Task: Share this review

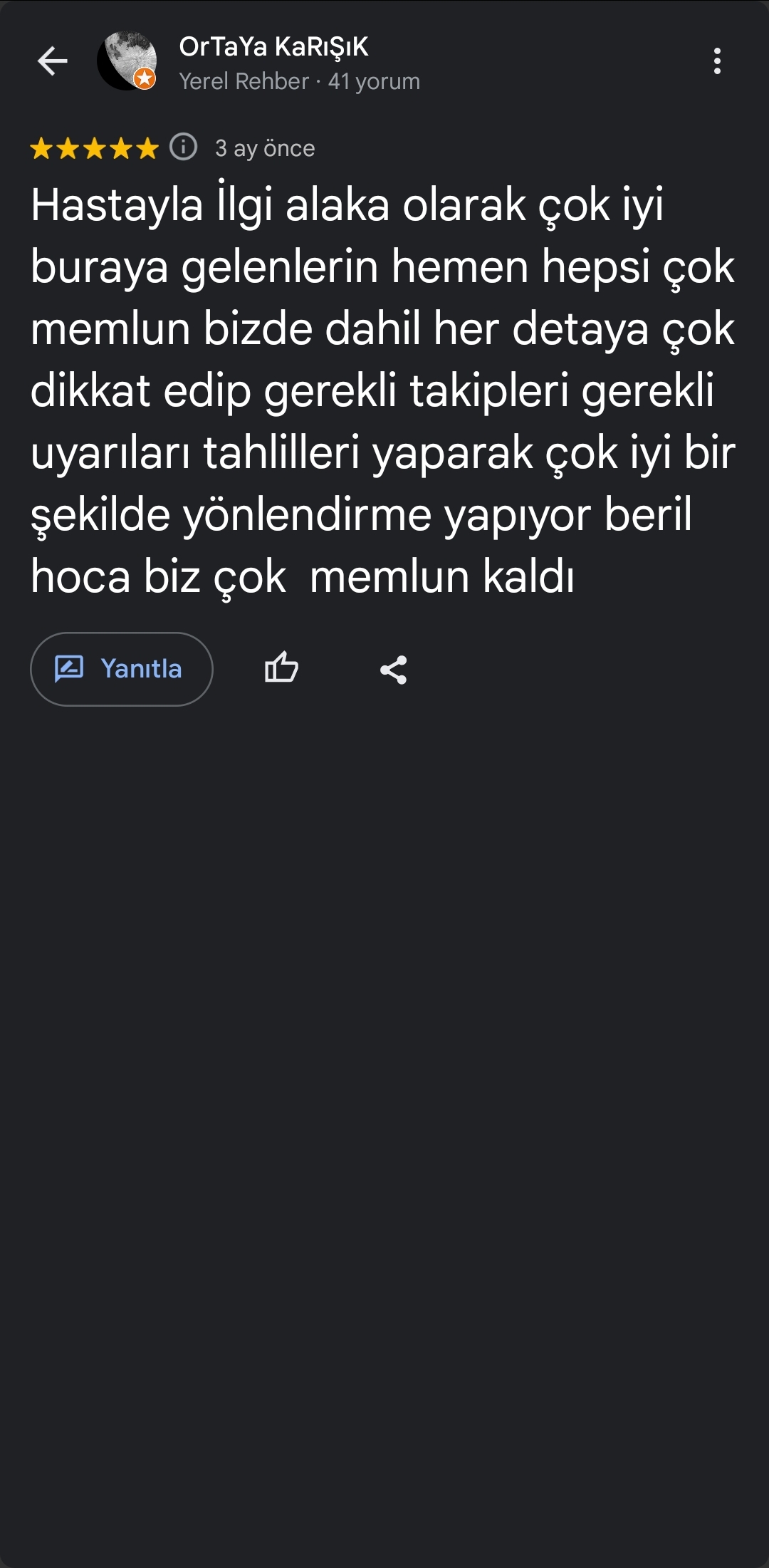Action: 393,670
